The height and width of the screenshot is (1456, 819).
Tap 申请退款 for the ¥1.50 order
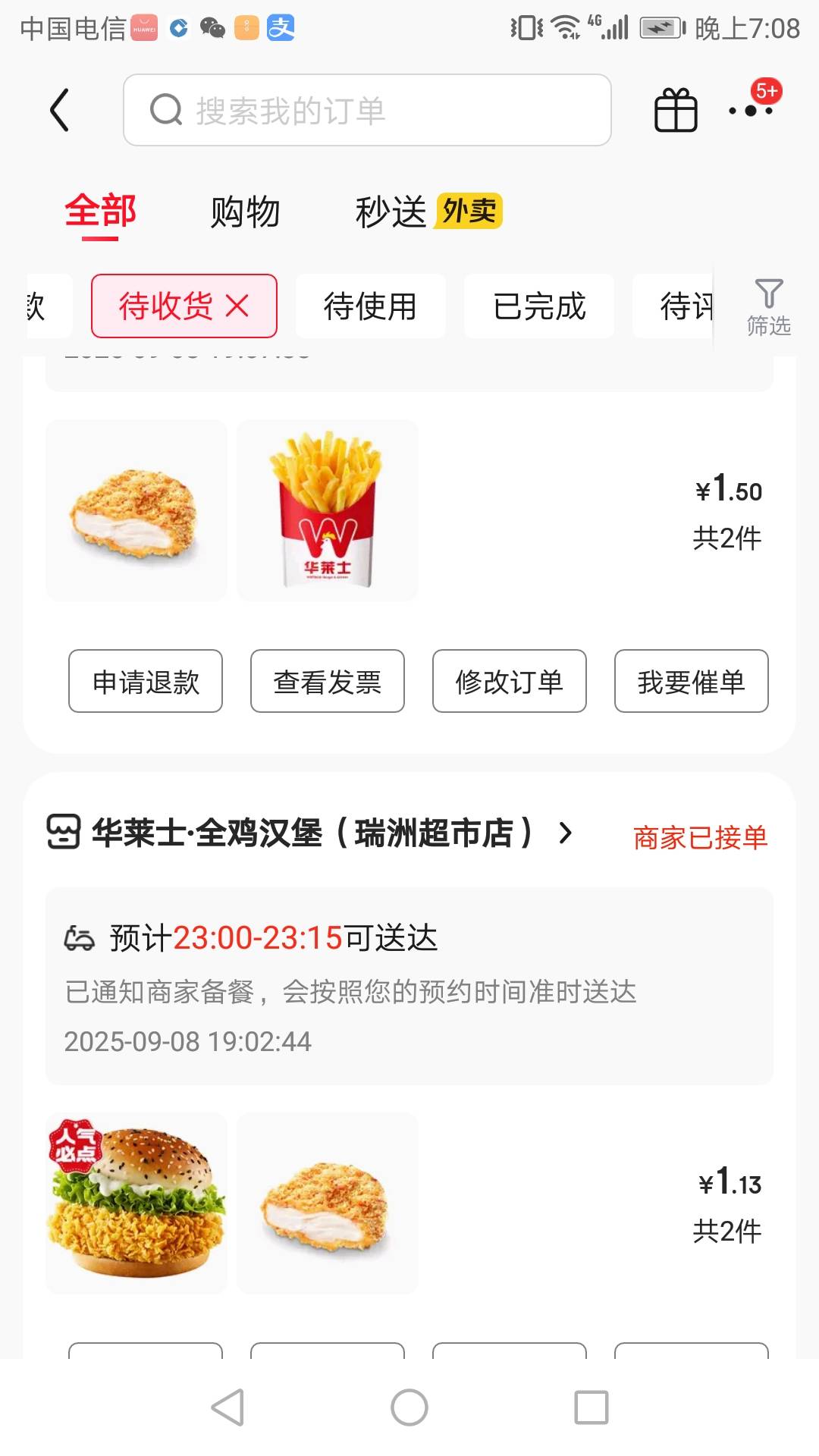[x=146, y=681]
